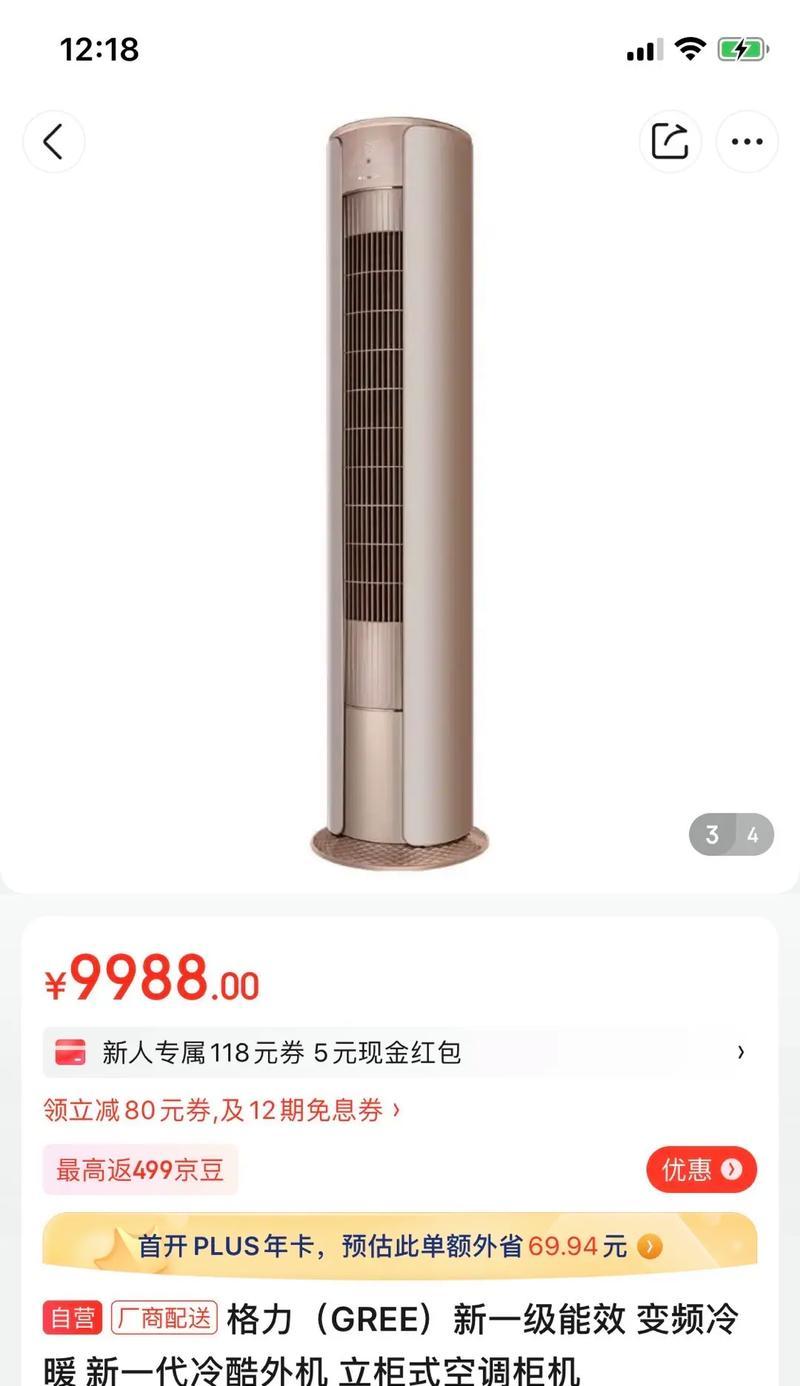Viewport: 800px width, 1386px height.
Task: Open 新人专属118元券 coupon row
Action: coord(400,1052)
